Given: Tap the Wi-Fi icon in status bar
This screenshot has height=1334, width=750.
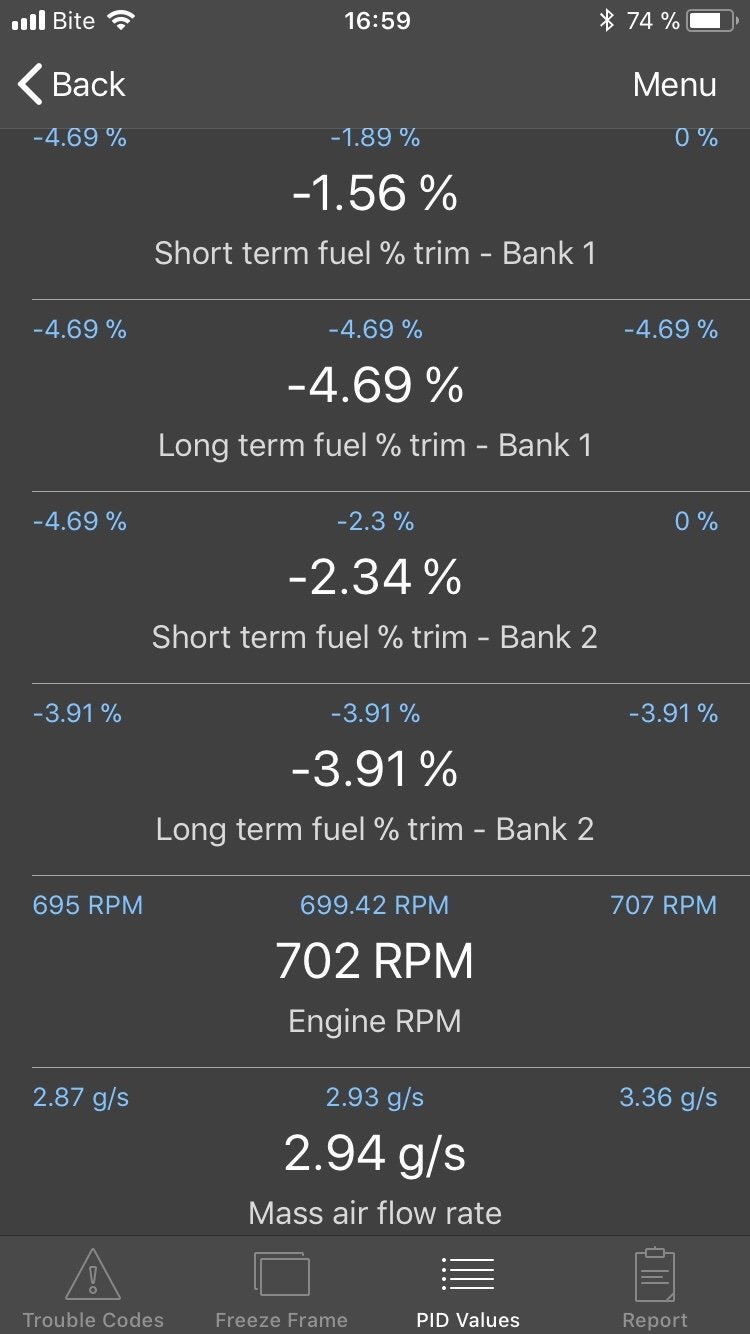Looking at the screenshot, I should tap(122, 19).
